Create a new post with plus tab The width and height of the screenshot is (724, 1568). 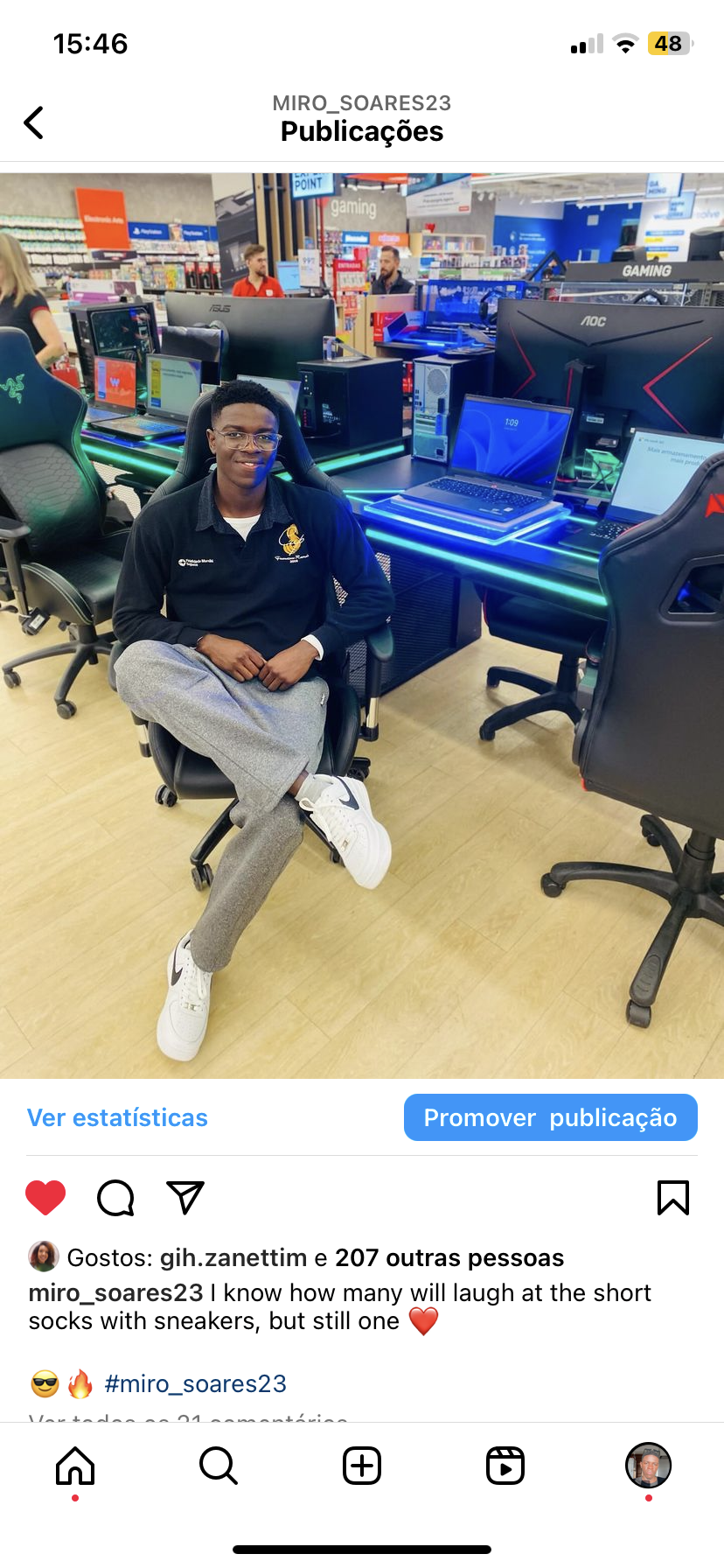(362, 1466)
